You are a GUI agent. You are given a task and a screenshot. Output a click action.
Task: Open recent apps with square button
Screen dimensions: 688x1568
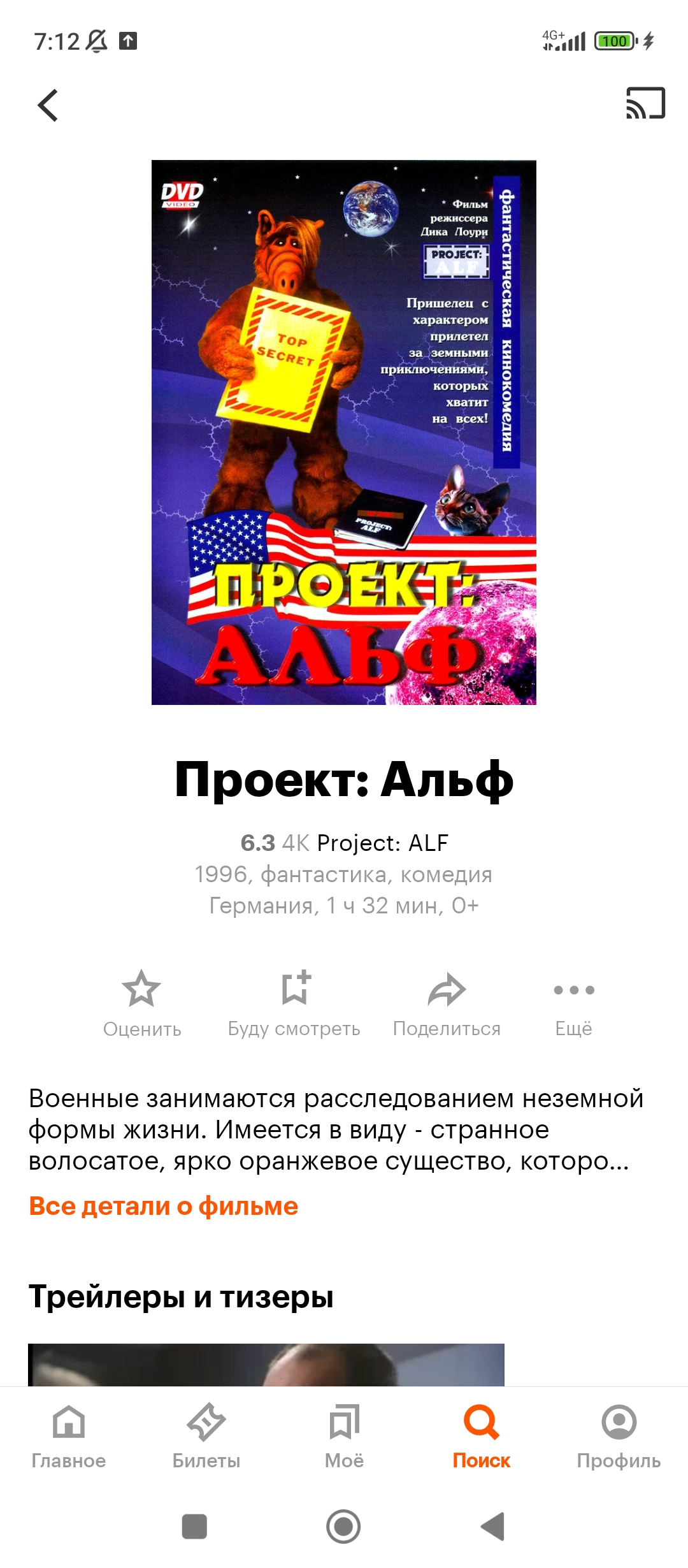(x=194, y=1527)
